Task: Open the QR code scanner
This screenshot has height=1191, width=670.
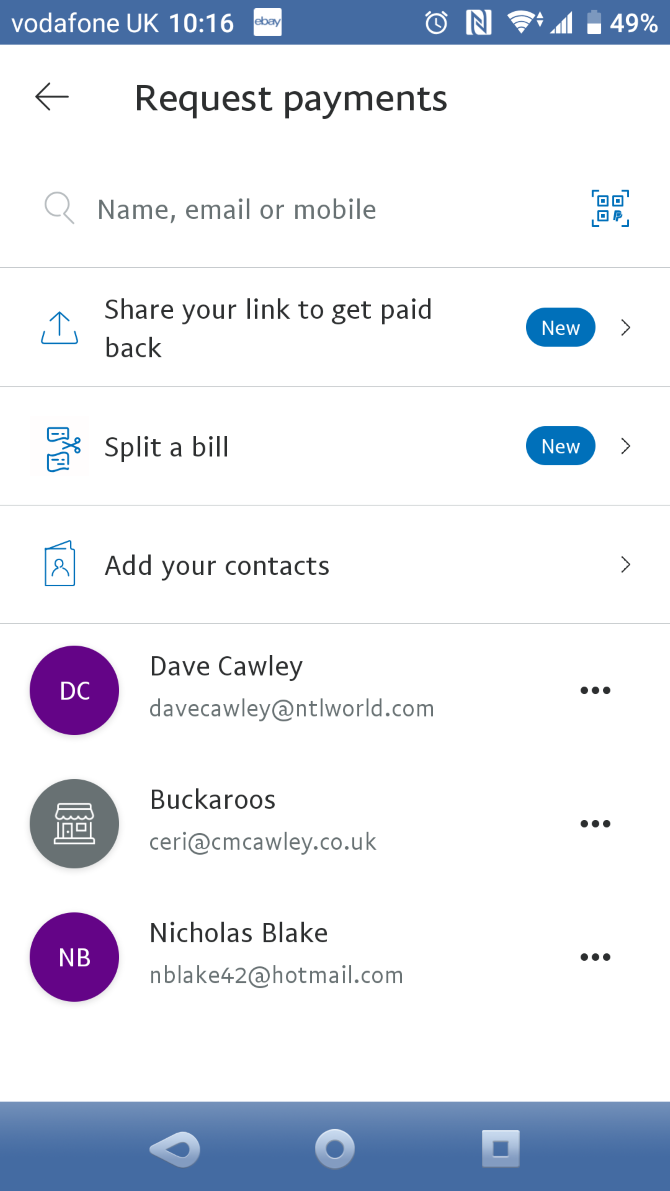Action: click(x=609, y=209)
